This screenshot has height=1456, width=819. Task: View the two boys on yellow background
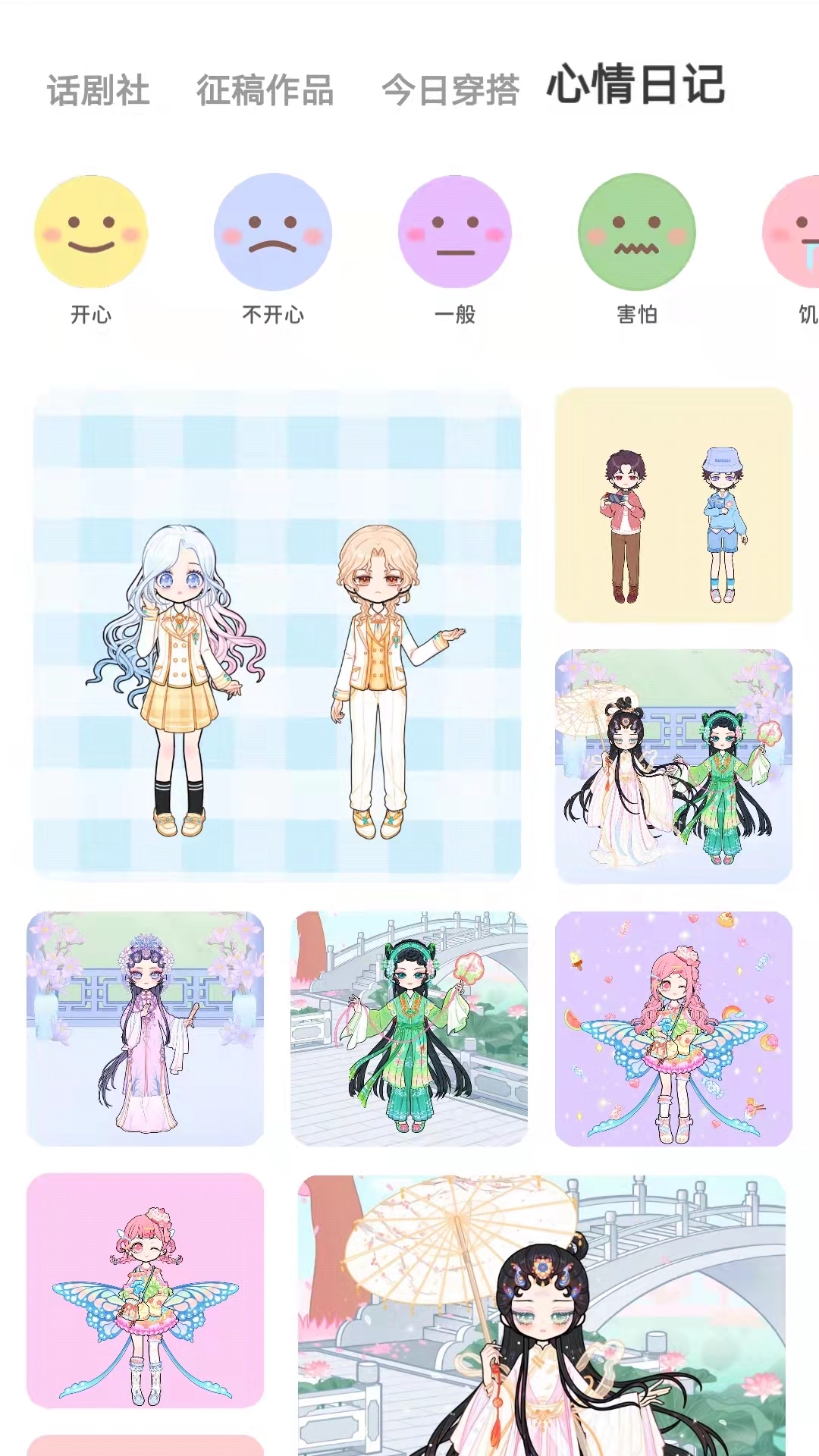[x=673, y=505]
